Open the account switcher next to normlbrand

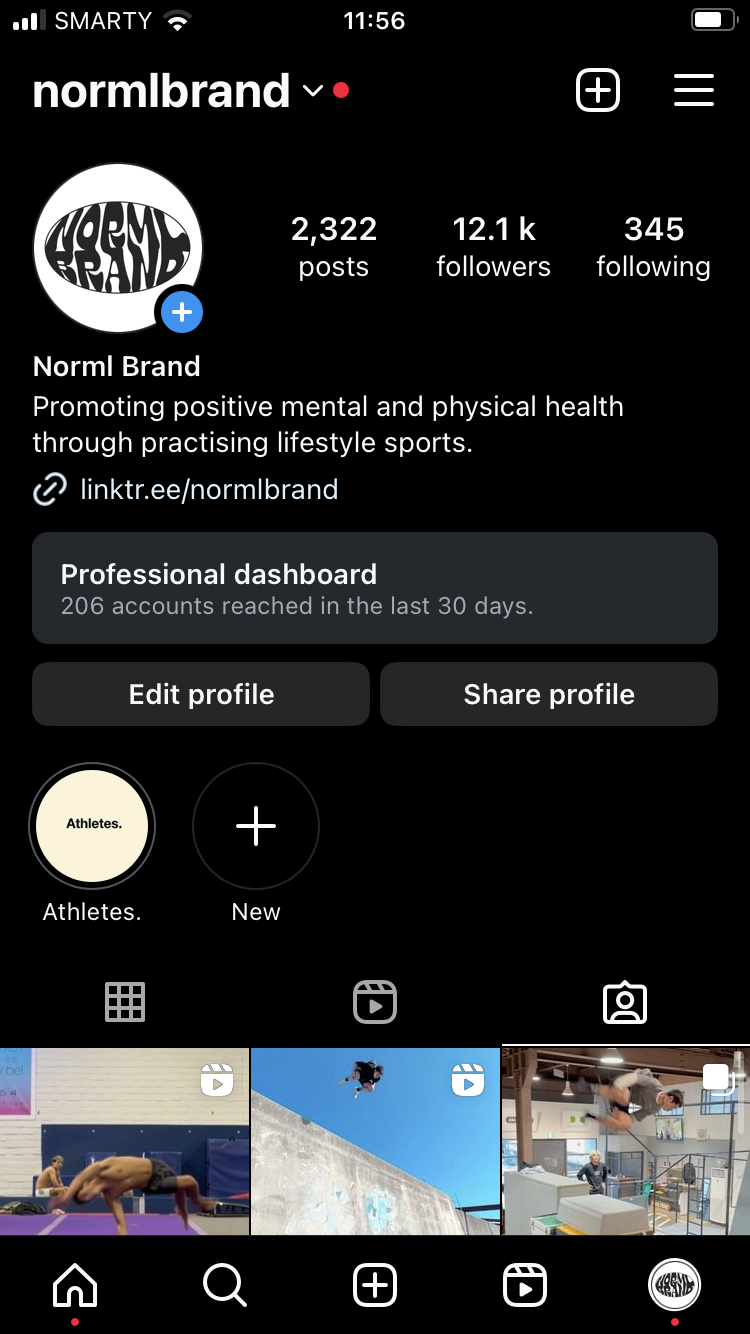[x=312, y=91]
